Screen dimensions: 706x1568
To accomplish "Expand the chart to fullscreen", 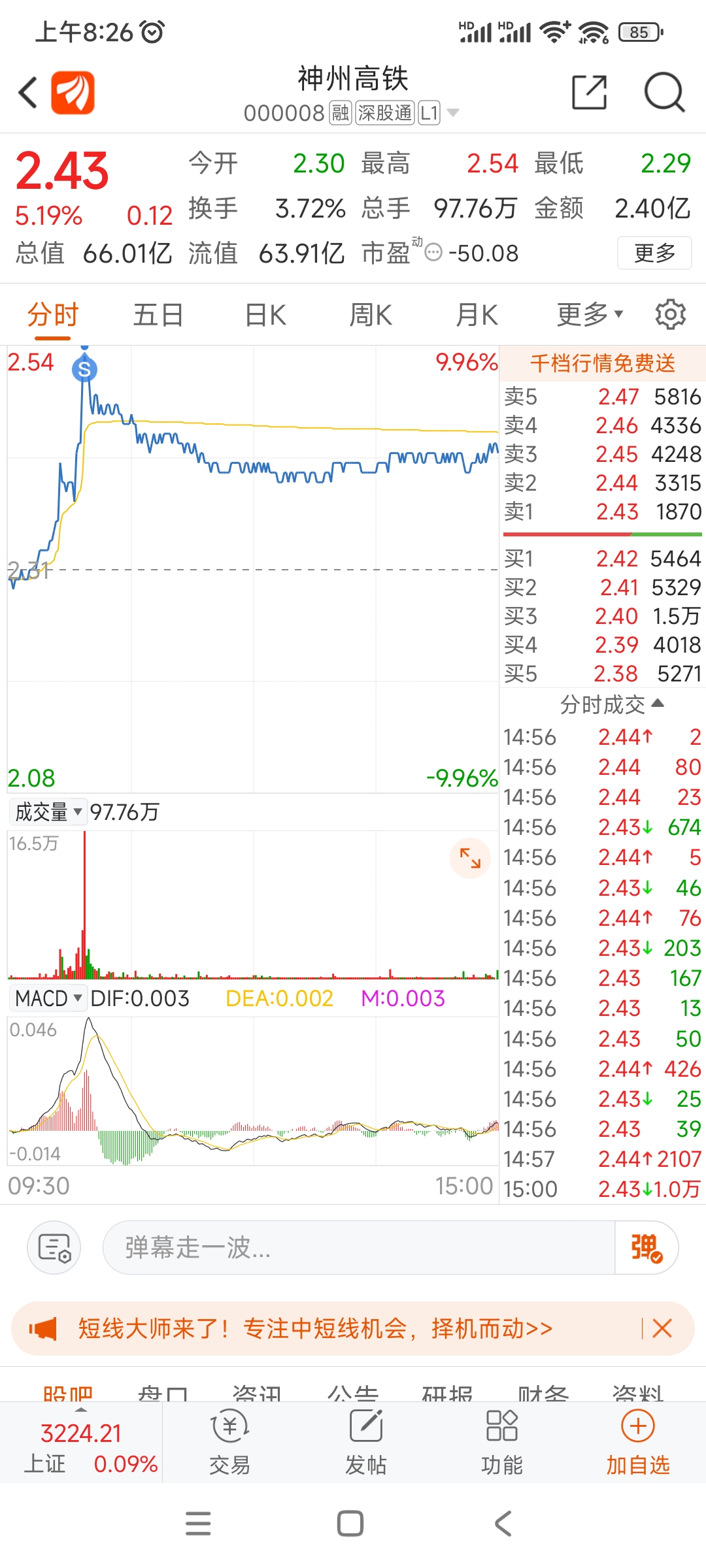I will pos(470,858).
